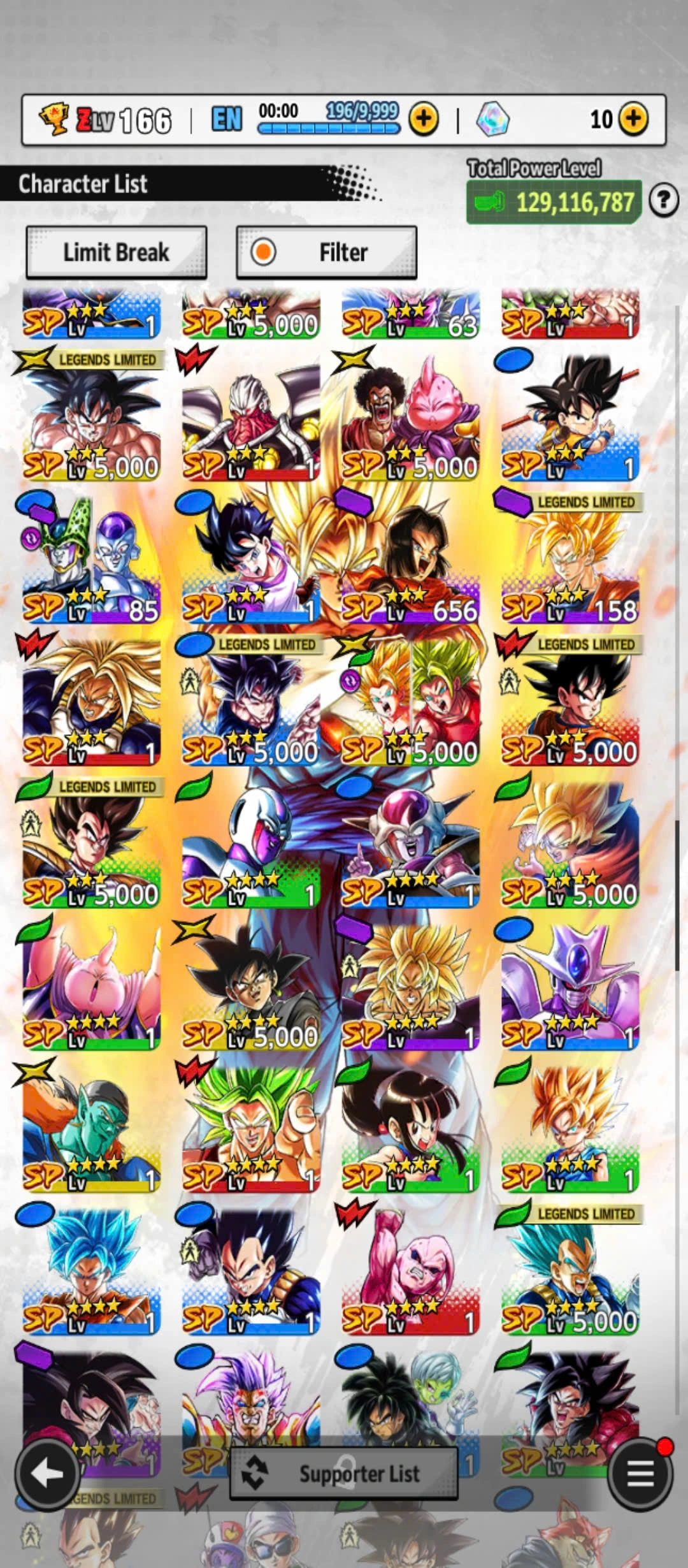688x1568 pixels.
Task: Switch to the Supporter List
Action: click(x=344, y=1474)
